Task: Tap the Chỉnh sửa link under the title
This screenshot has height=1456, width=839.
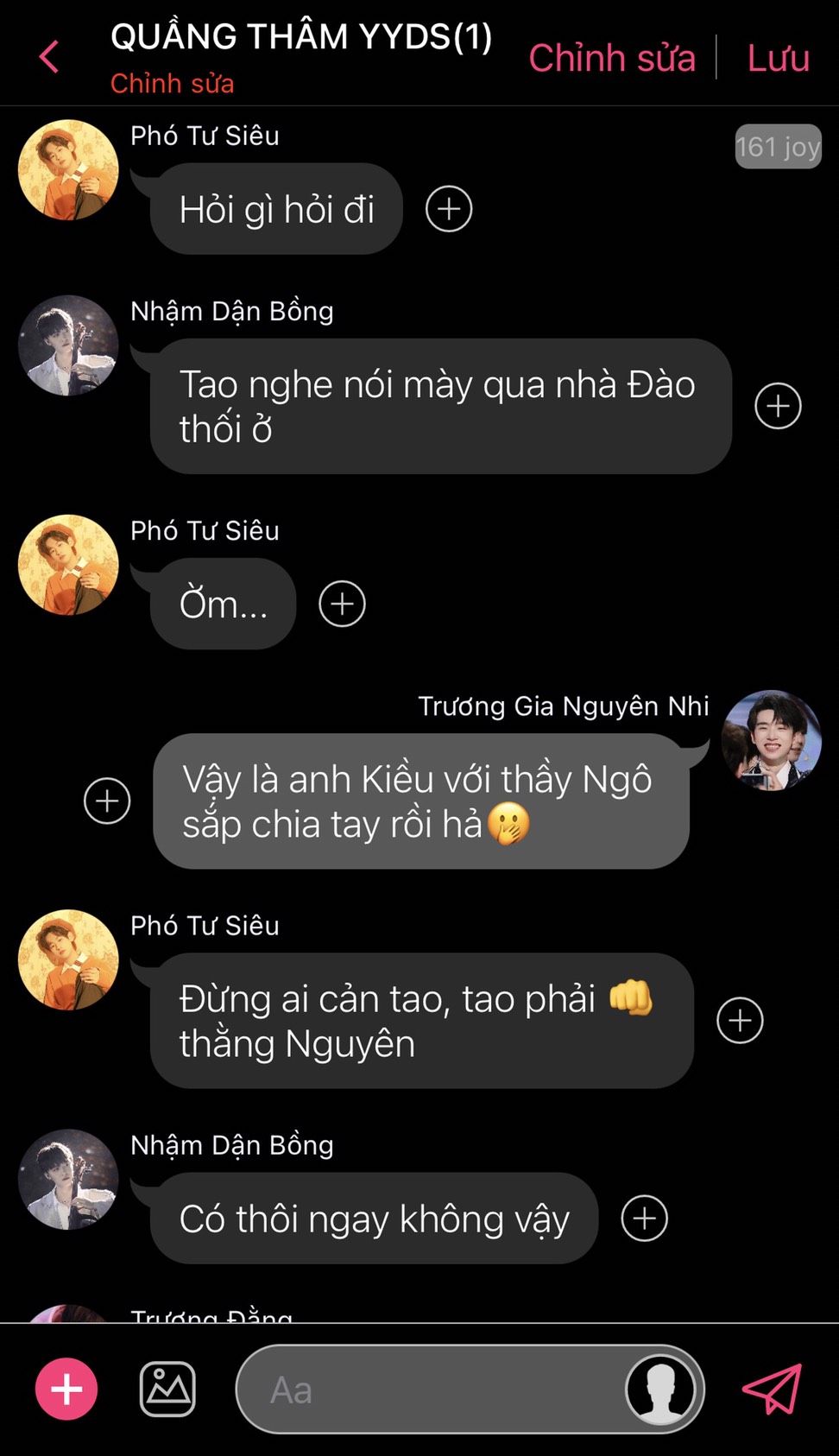Action: click(172, 84)
